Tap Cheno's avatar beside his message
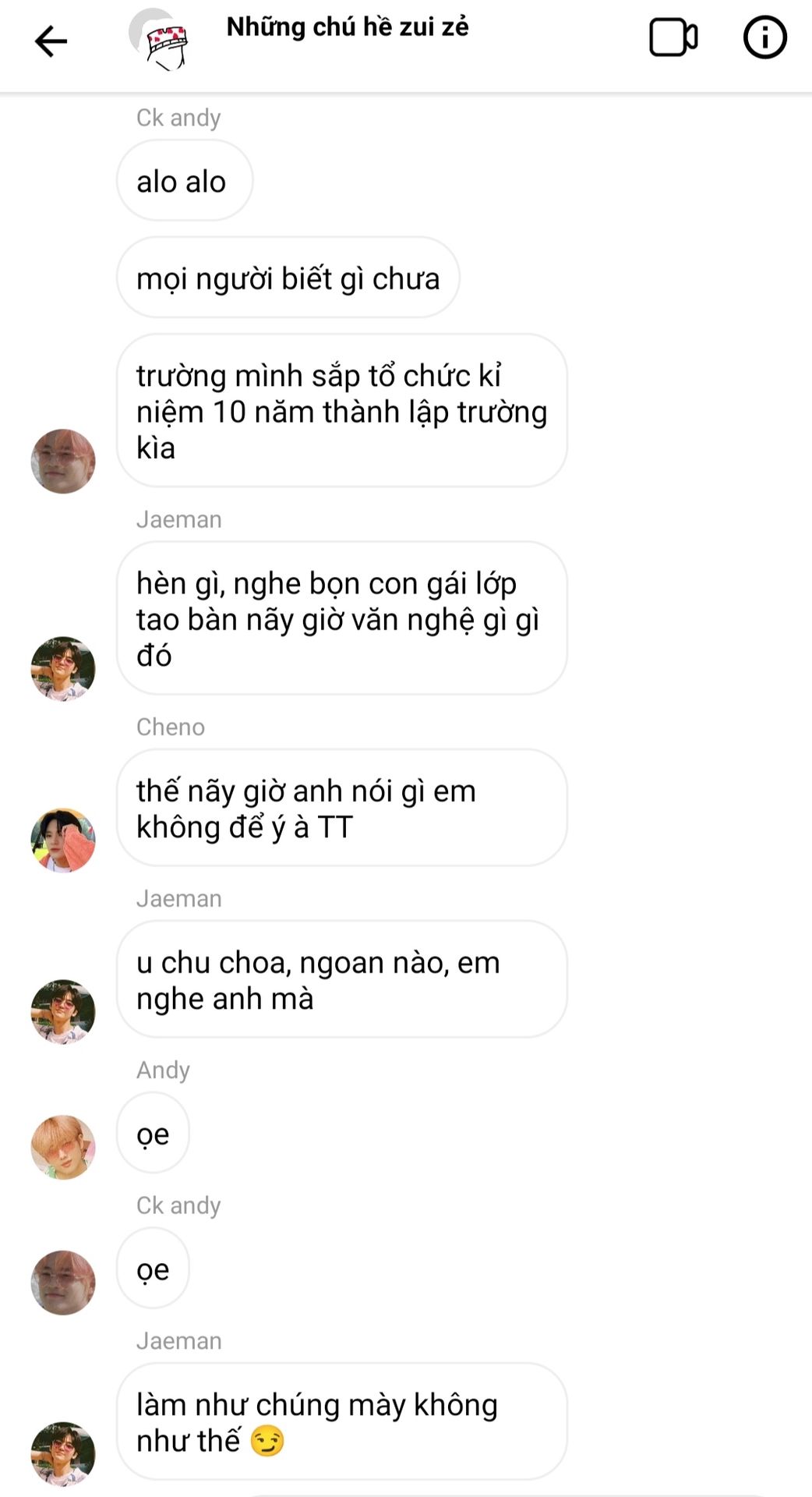The height and width of the screenshot is (1497, 812). coord(63,841)
